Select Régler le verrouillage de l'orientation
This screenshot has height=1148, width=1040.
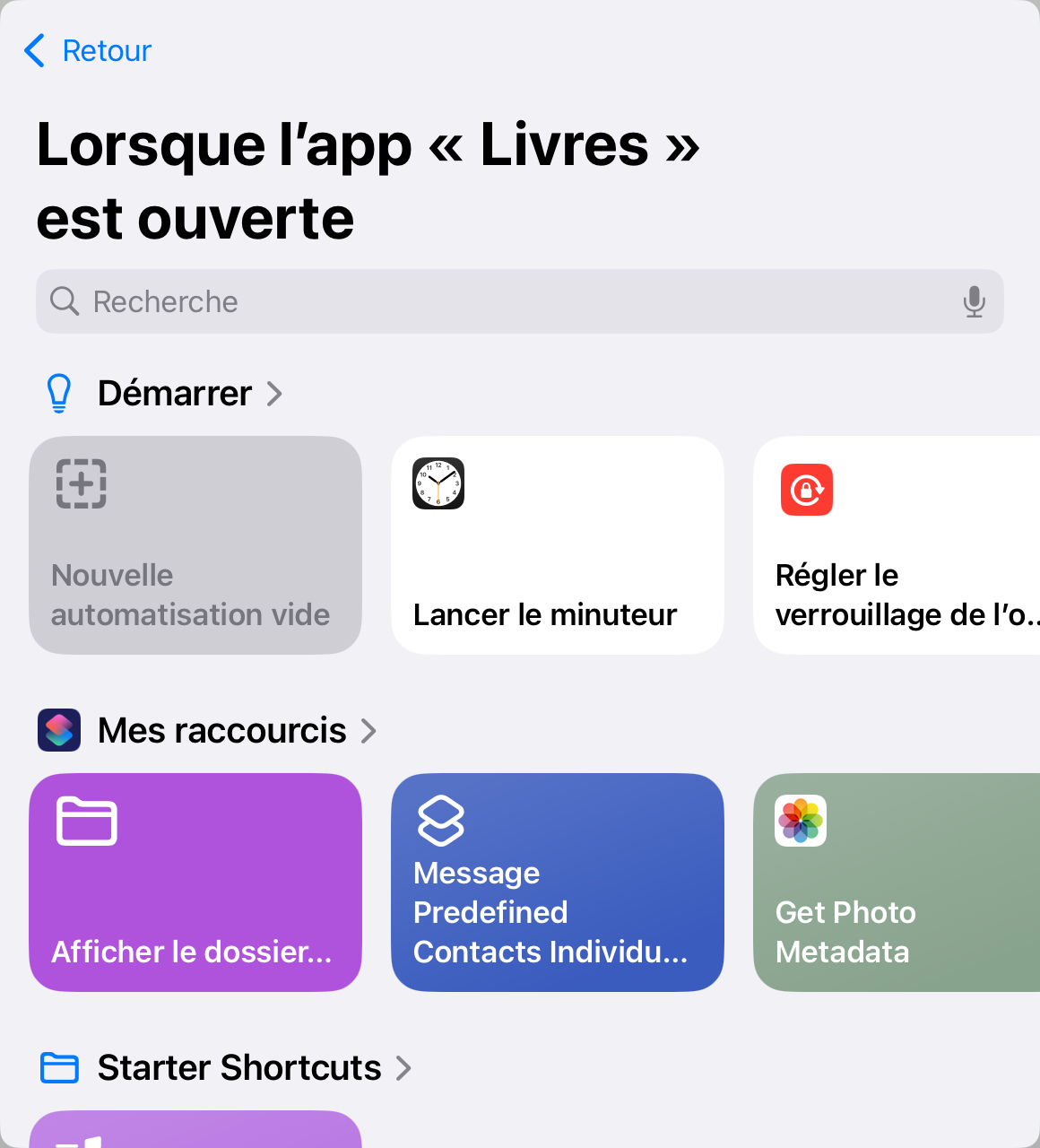pos(897,545)
